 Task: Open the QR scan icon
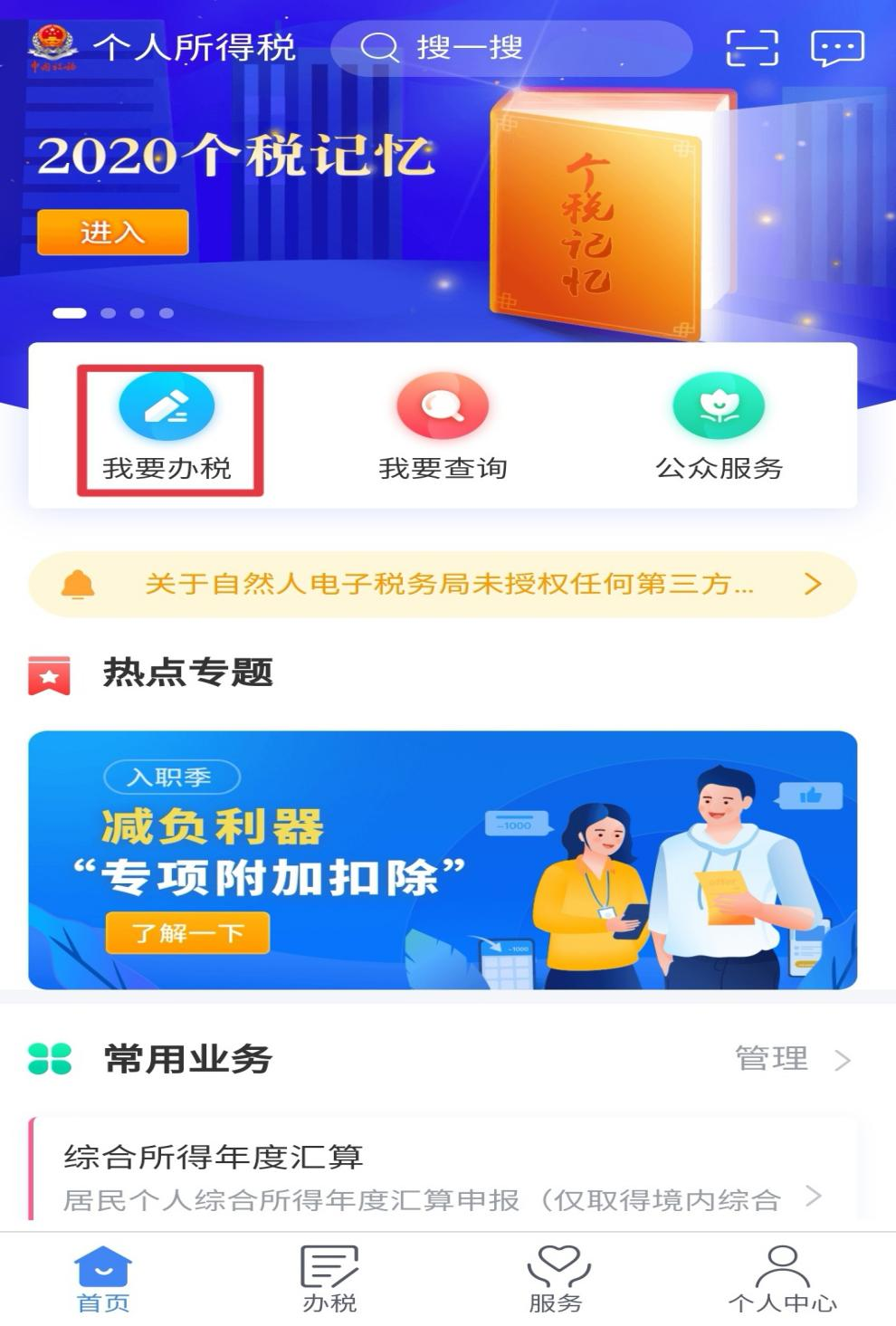pos(752,48)
